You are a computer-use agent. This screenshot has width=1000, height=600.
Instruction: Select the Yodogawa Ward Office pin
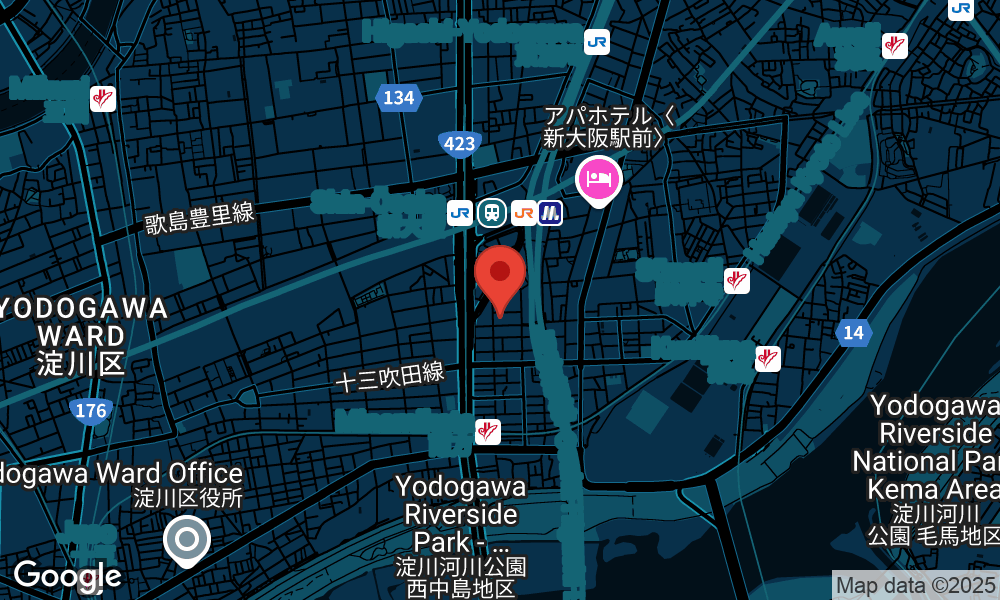(187, 539)
